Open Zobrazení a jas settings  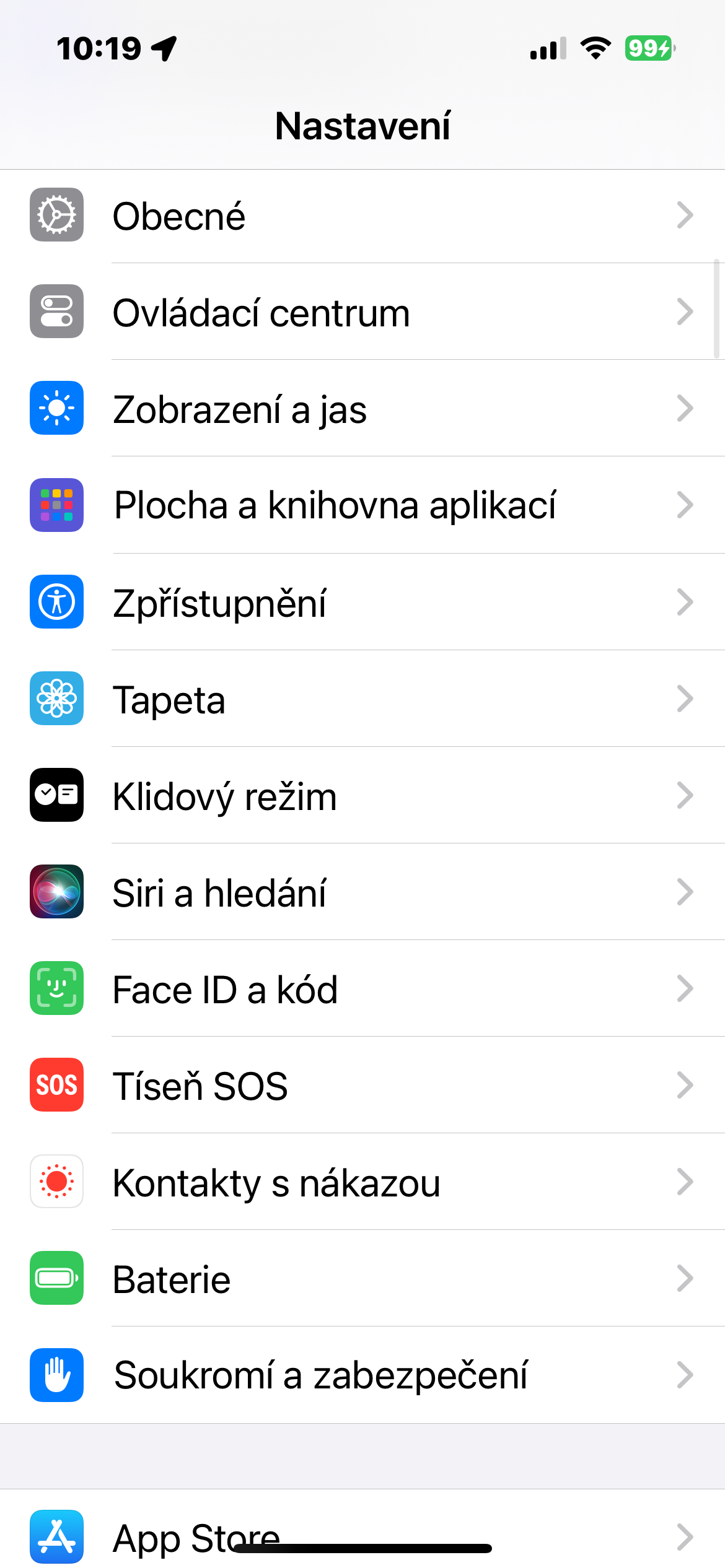[x=362, y=409]
